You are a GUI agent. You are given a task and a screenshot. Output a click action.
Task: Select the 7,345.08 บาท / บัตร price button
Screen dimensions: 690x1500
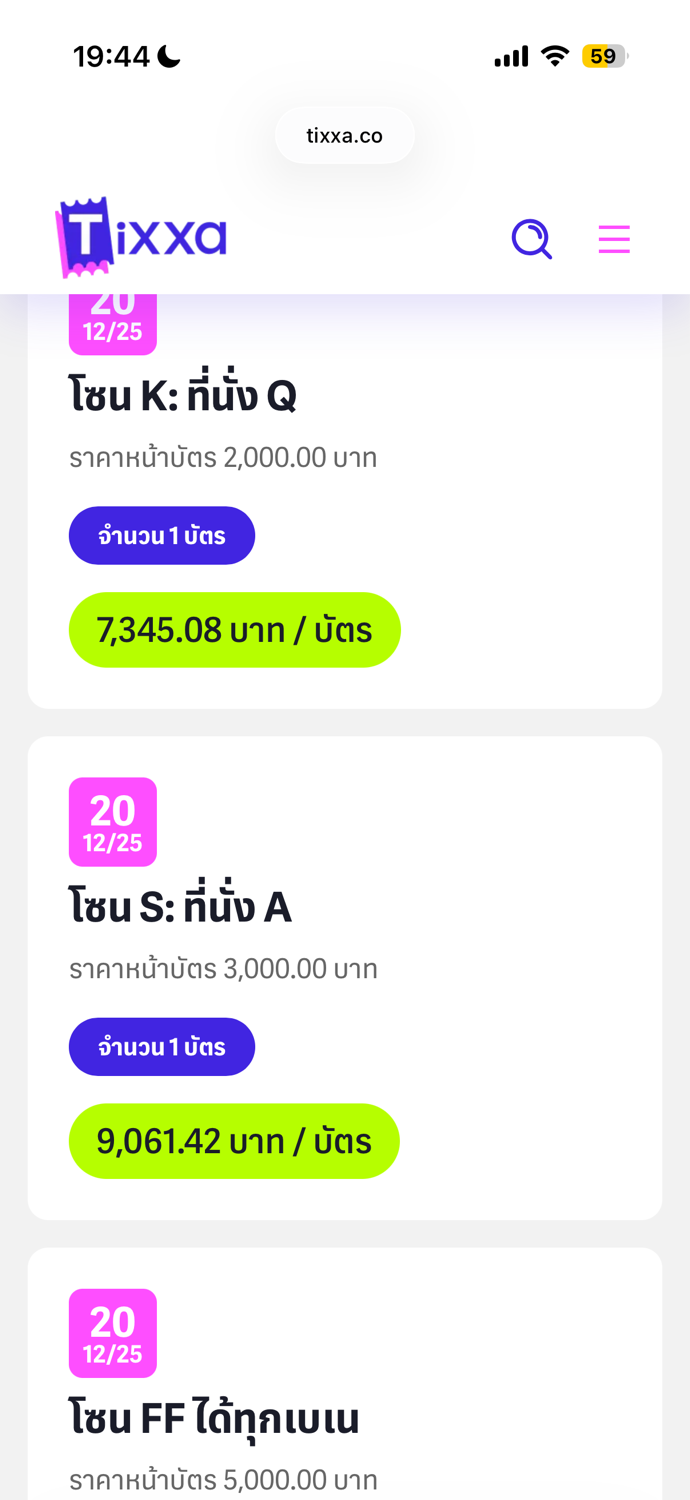pos(235,630)
